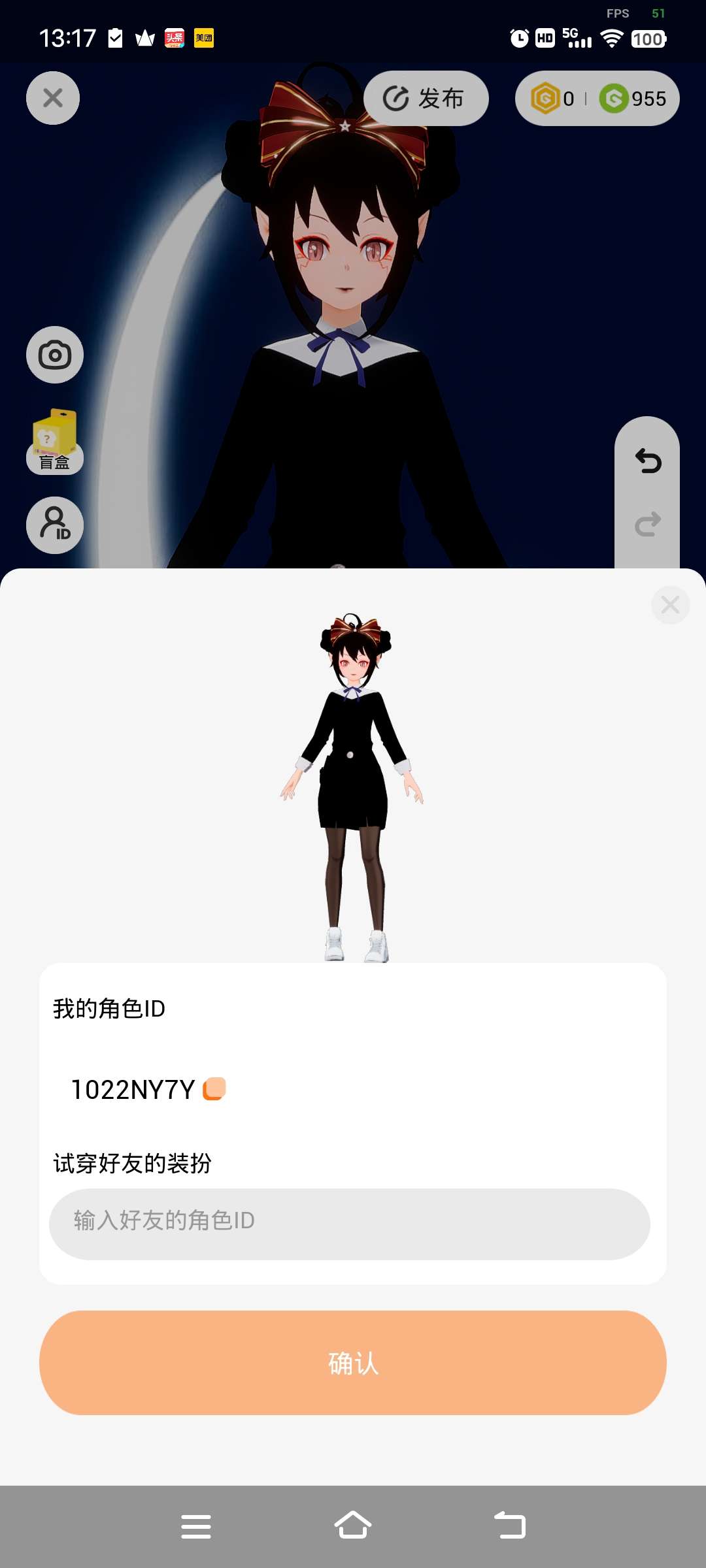
Task: Close the avatar editor with the X
Action: tap(53, 98)
